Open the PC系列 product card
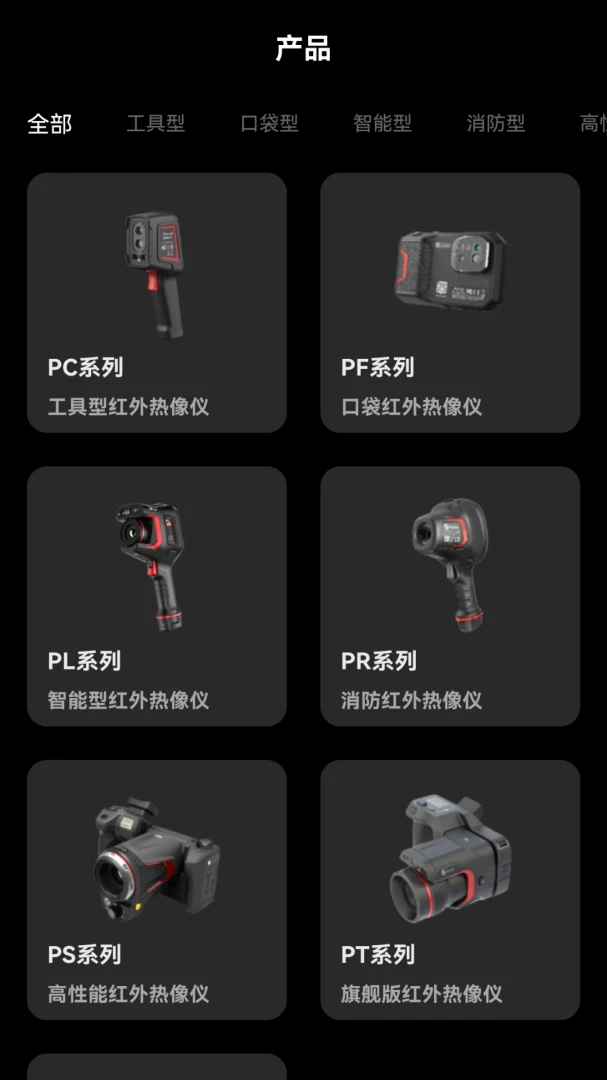Image resolution: width=607 pixels, height=1080 pixels. 157,302
